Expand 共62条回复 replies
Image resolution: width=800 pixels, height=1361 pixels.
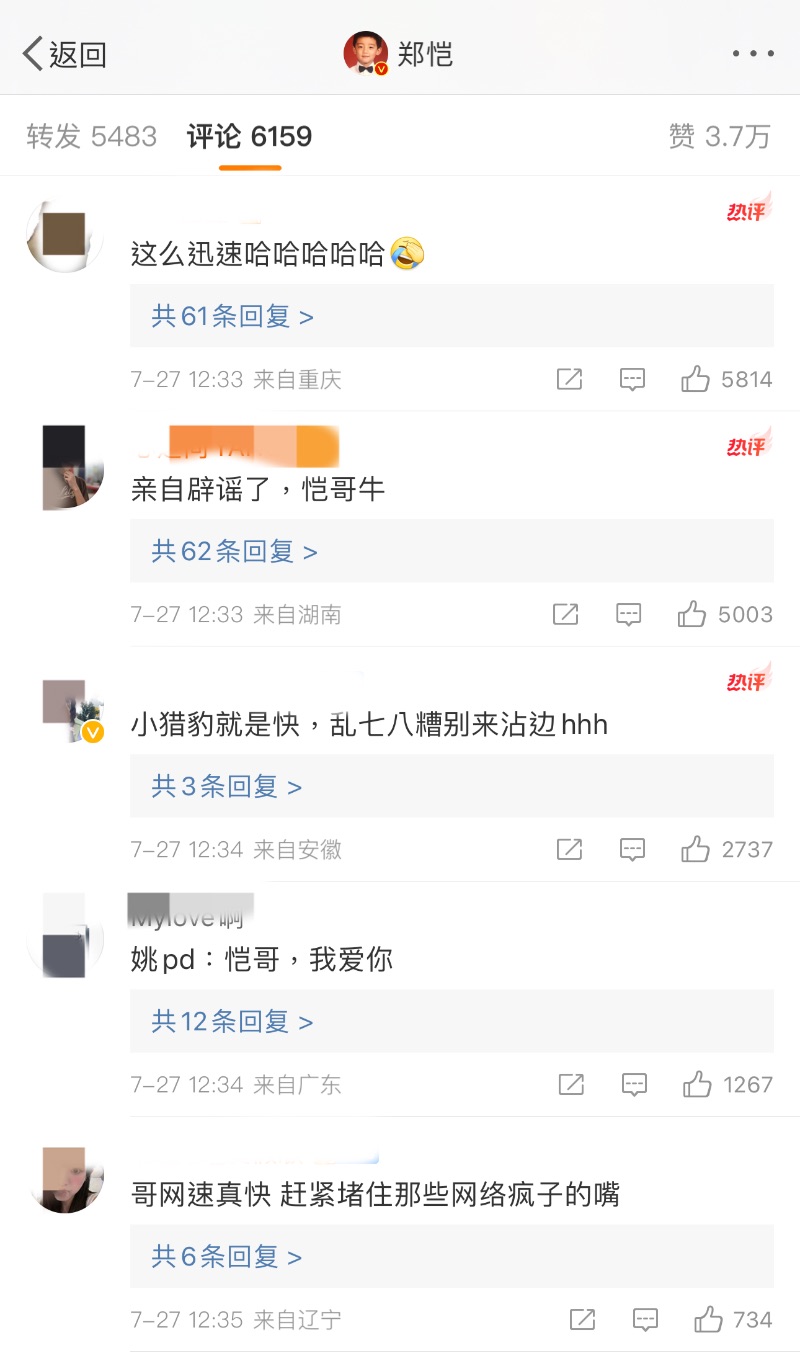[x=234, y=551]
